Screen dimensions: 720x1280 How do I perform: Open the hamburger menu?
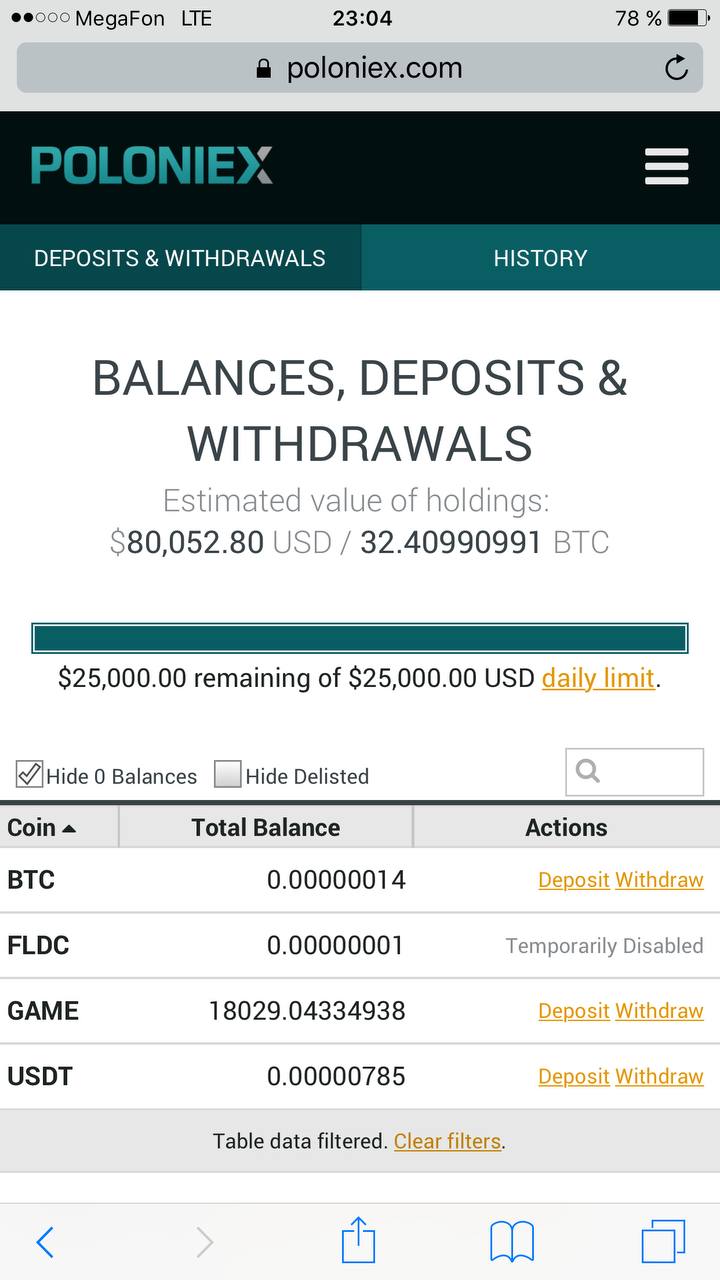[x=666, y=166]
